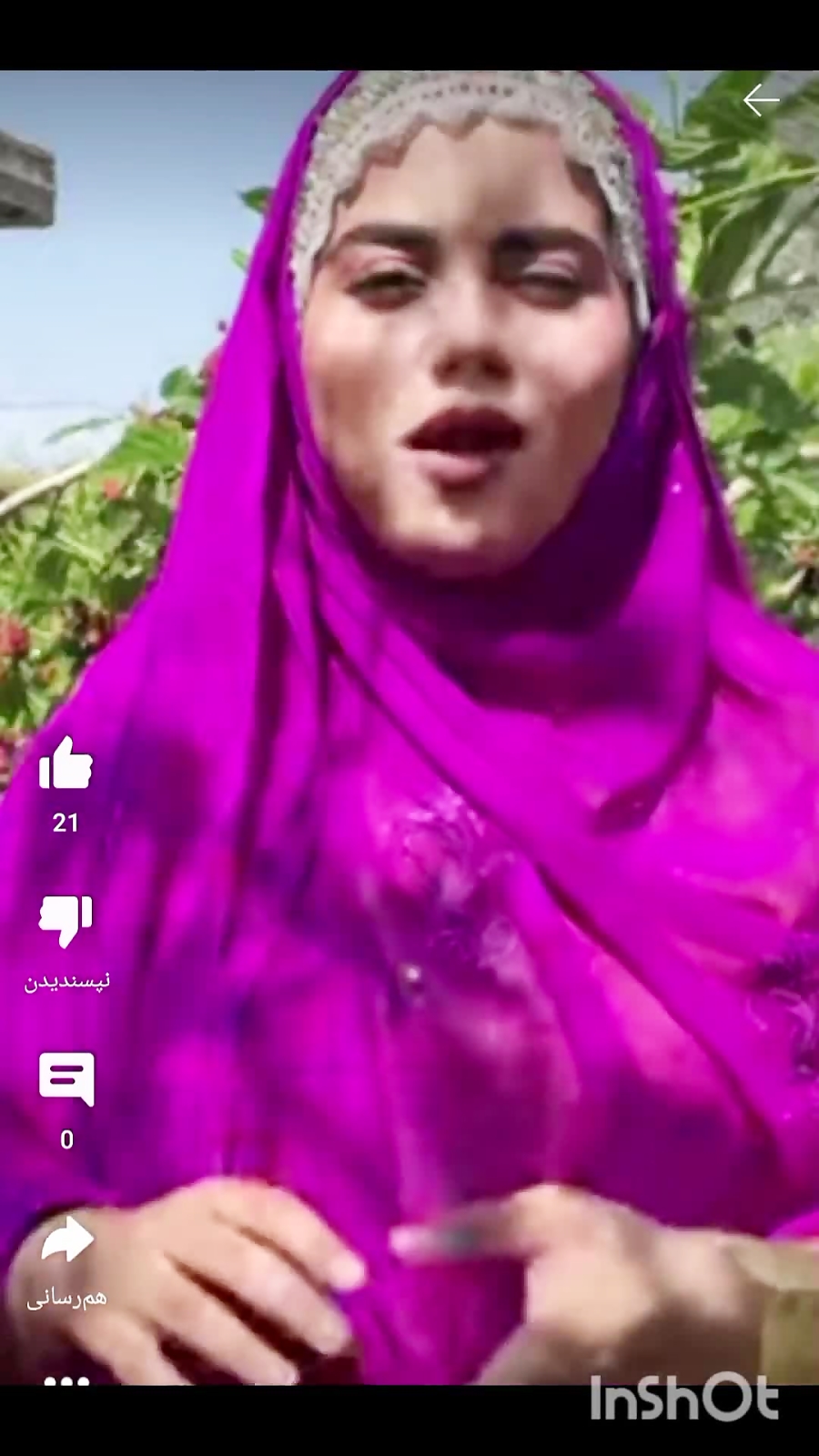
Task: Like this video with thumbs up
Action: click(x=66, y=763)
